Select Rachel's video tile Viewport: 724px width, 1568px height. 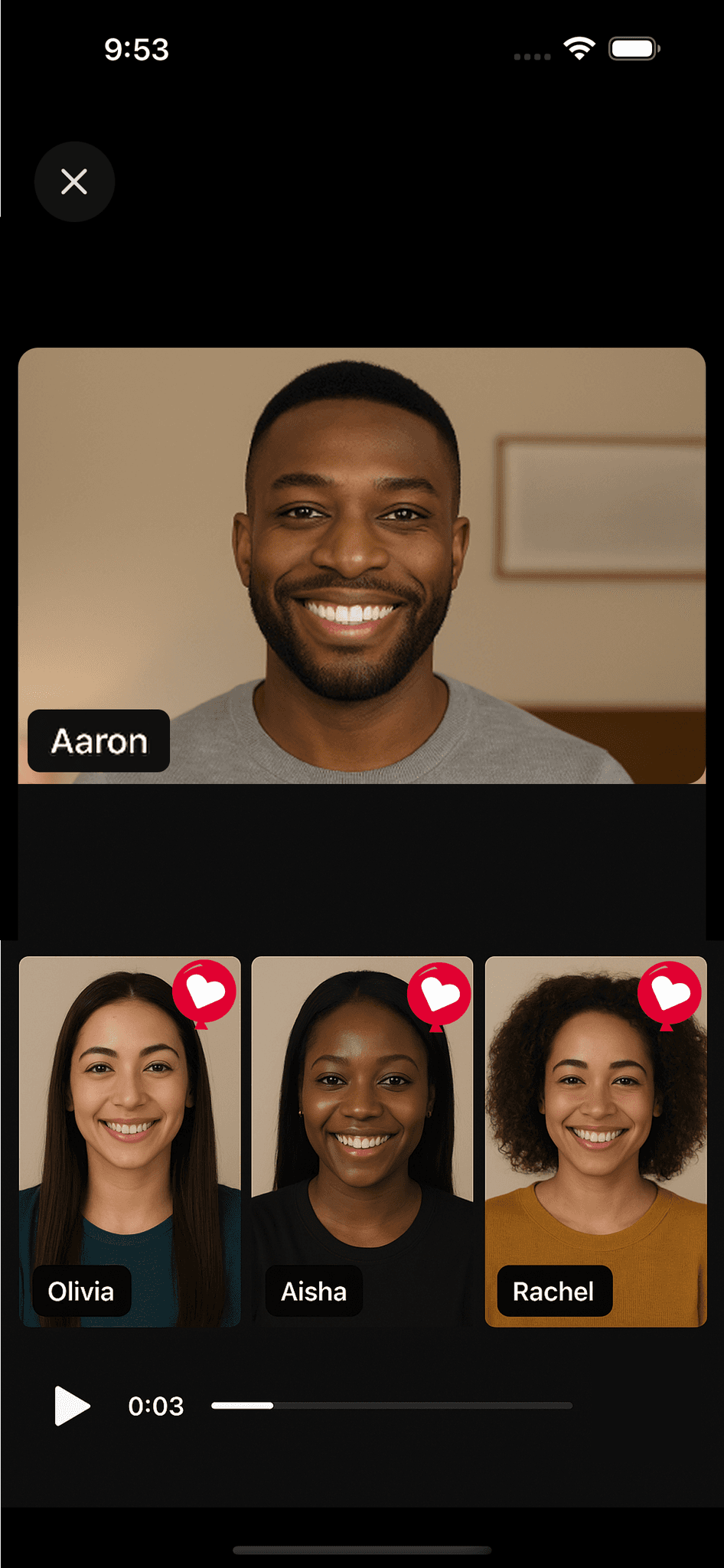[595, 1142]
